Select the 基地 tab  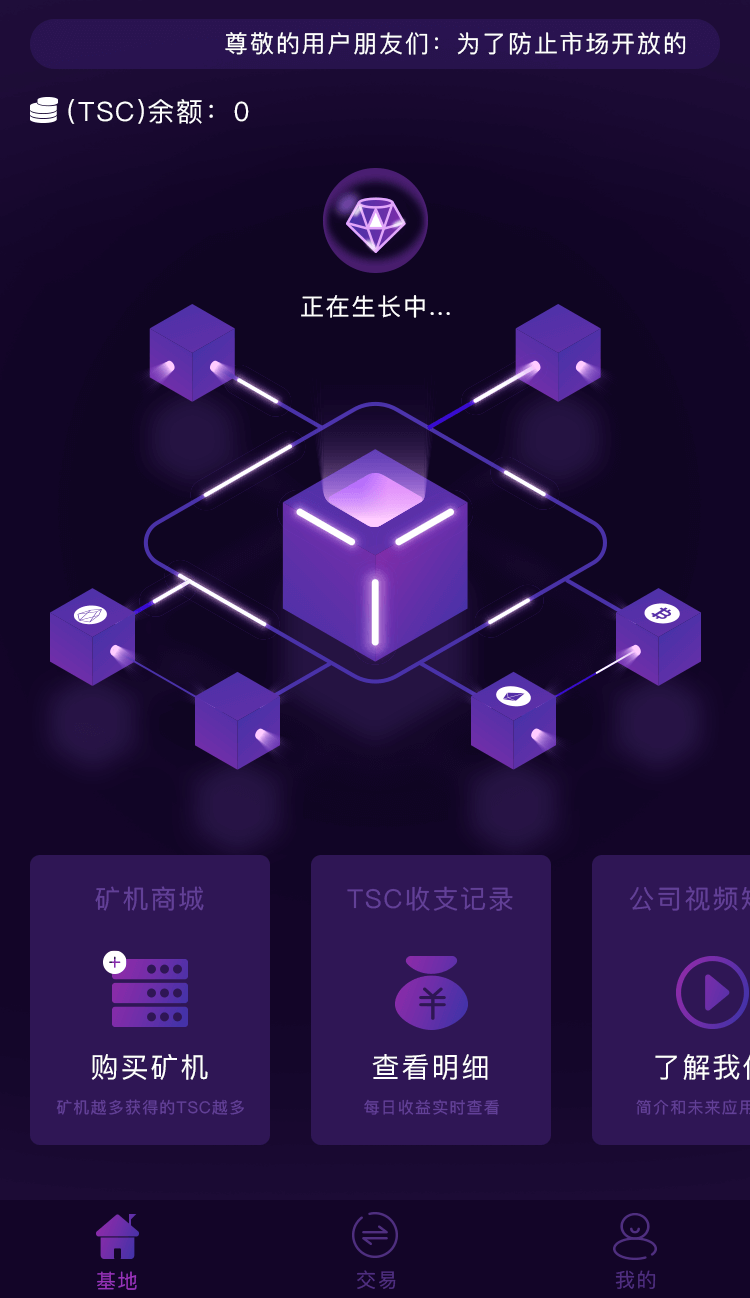(117, 1250)
